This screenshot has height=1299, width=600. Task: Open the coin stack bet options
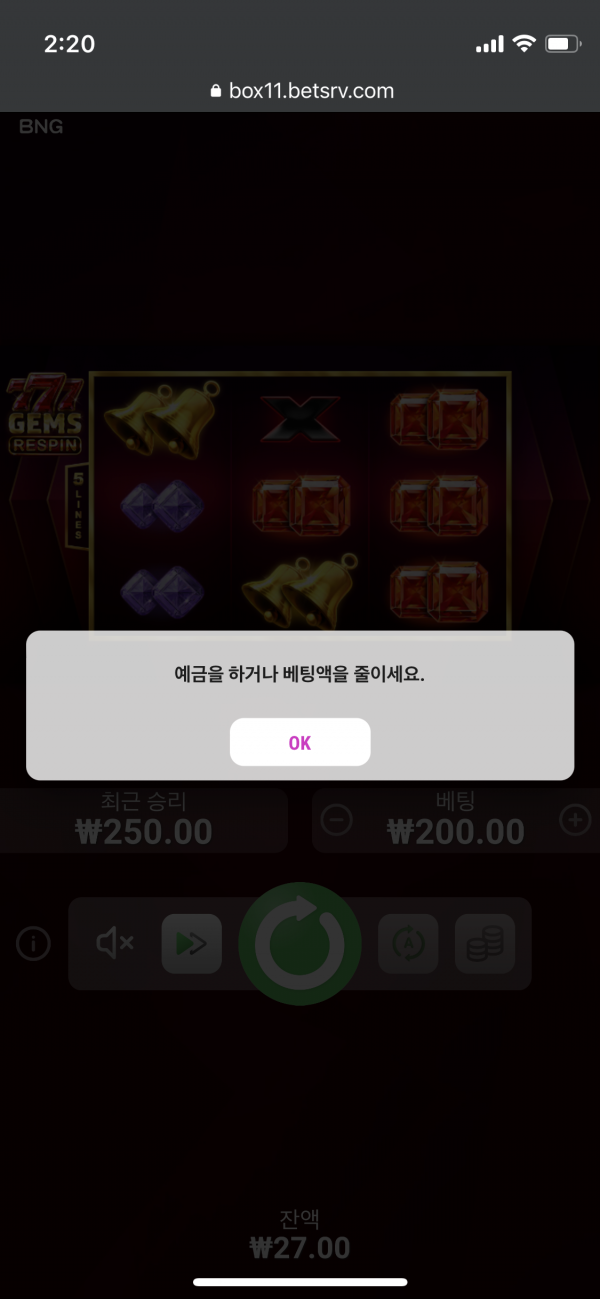click(485, 943)
